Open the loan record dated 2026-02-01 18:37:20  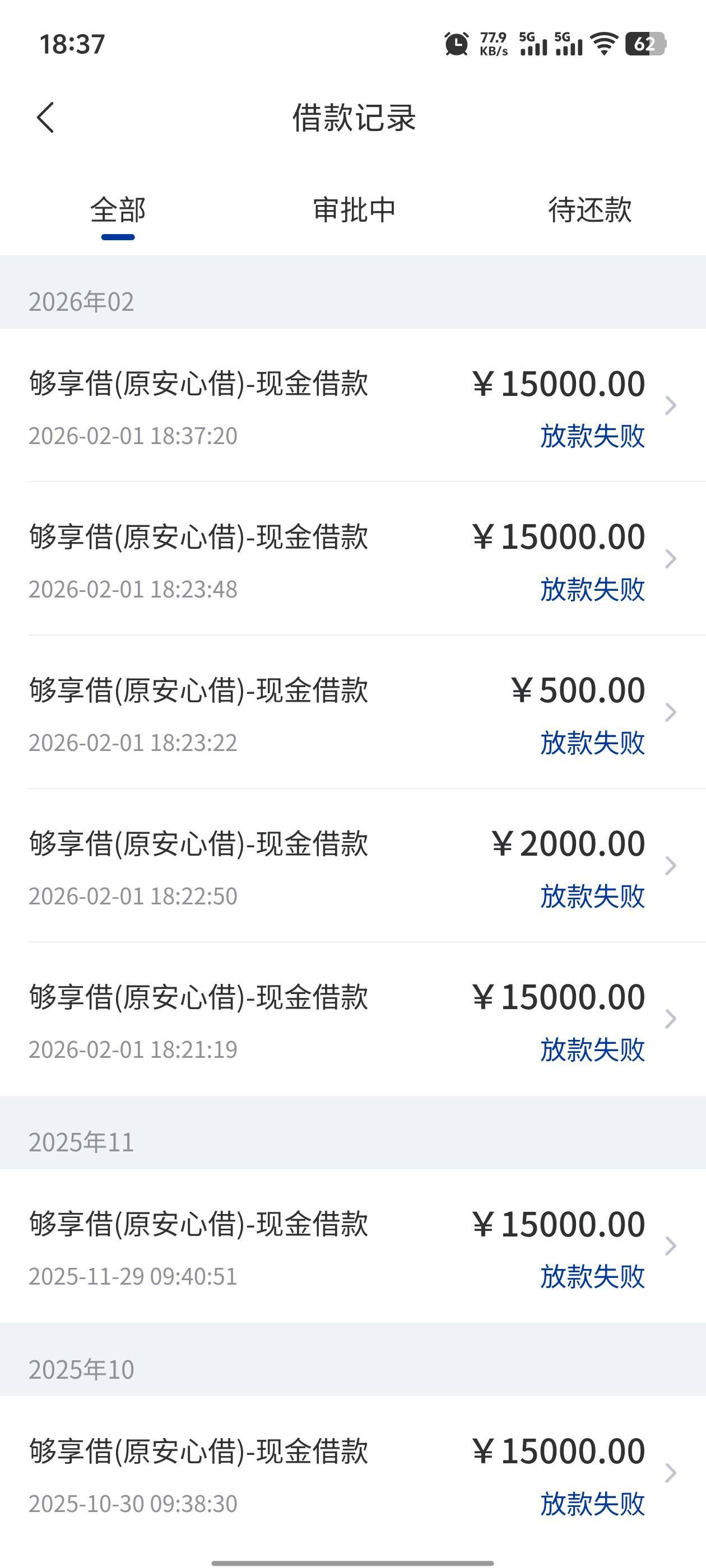352,405
